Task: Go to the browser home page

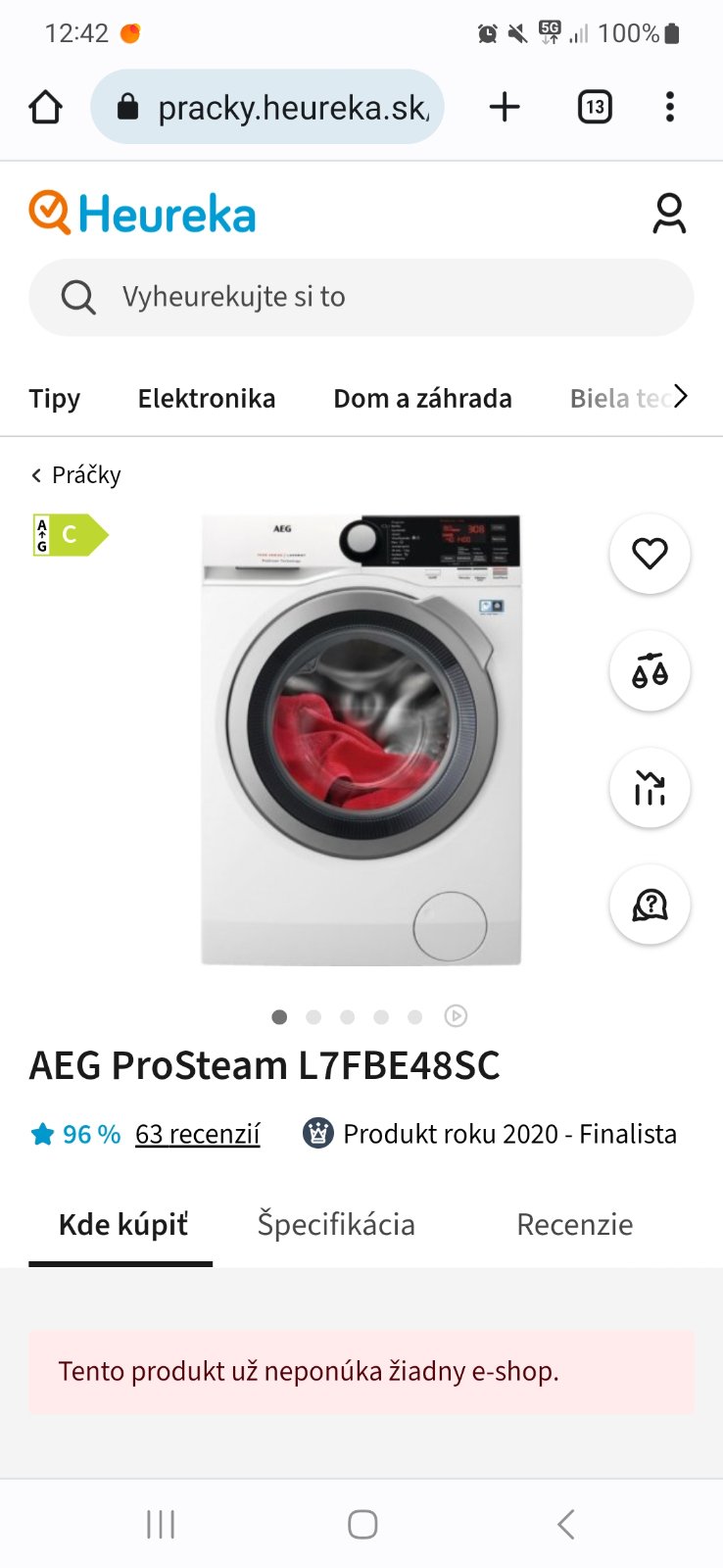Action: pos(46,107)
